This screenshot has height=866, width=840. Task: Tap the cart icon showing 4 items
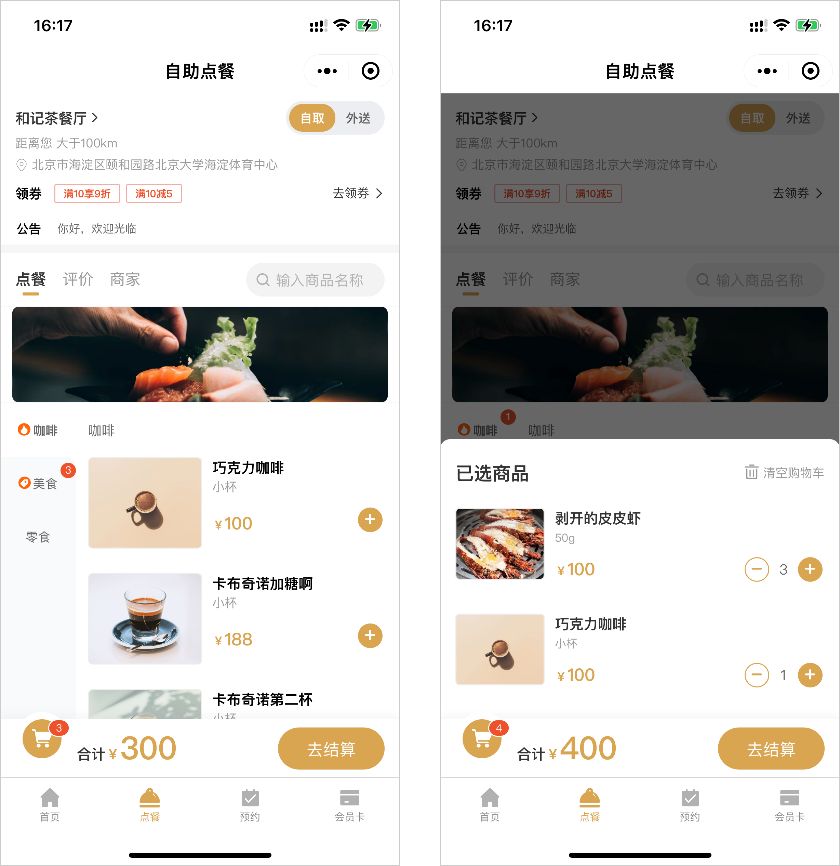(482, 739)
